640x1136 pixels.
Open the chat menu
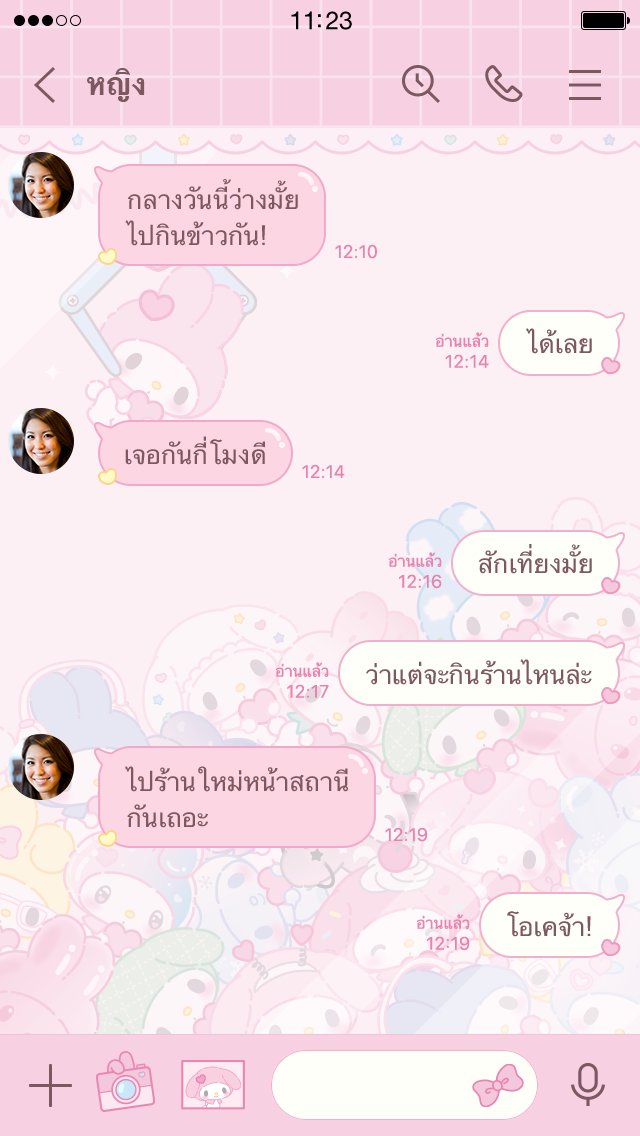tap(585, 86)
